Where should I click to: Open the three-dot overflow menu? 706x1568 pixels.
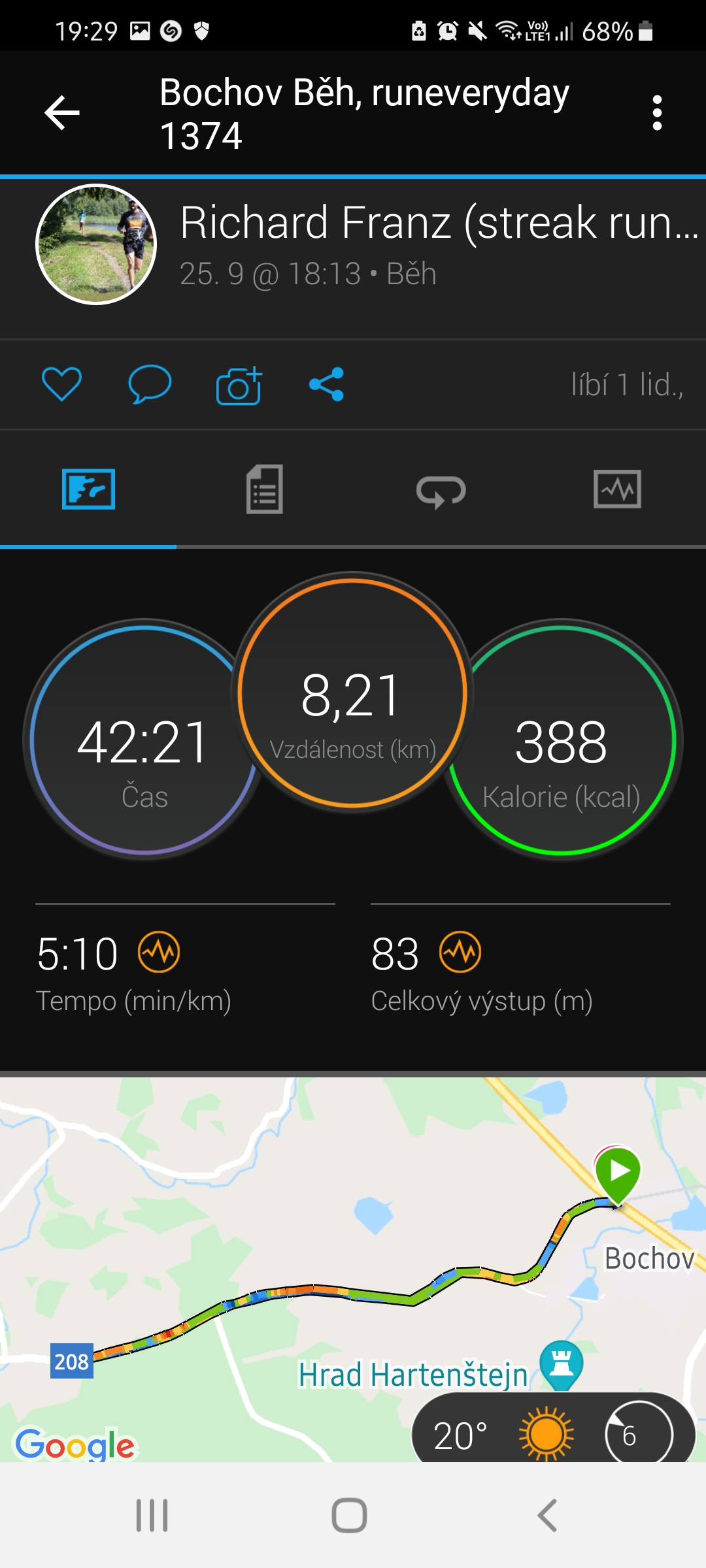pos(657,112)
